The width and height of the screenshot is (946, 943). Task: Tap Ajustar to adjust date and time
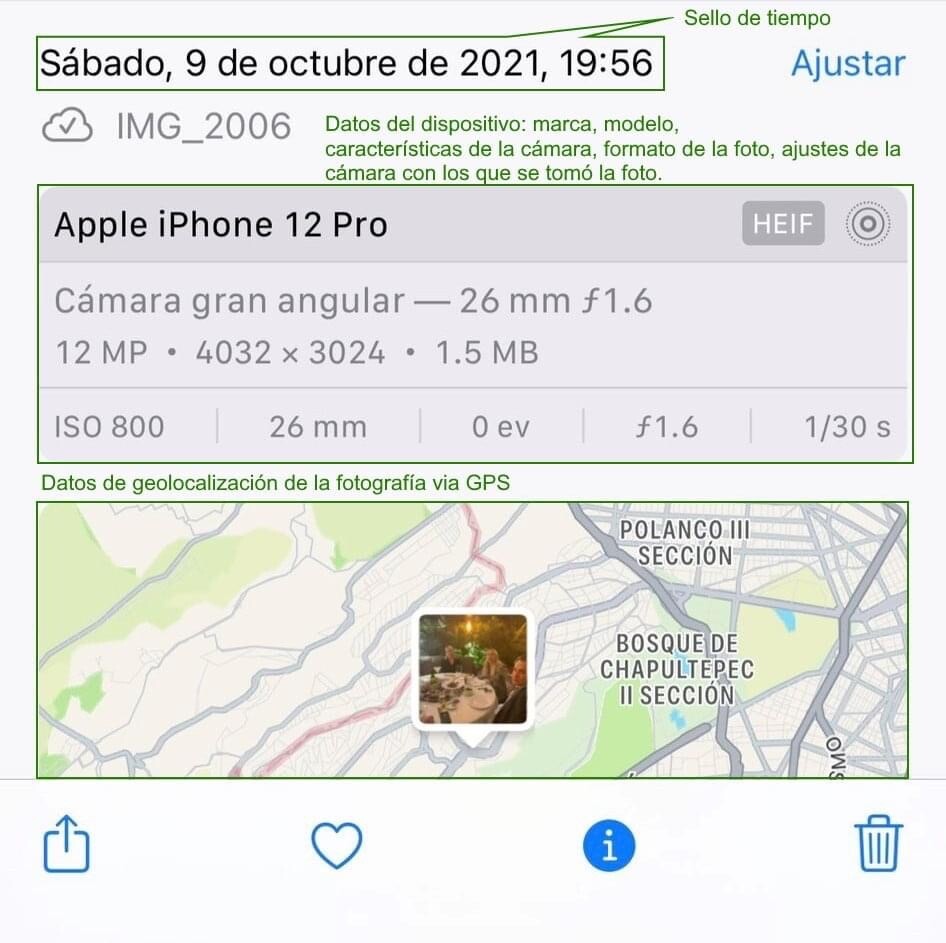(848, 64)
